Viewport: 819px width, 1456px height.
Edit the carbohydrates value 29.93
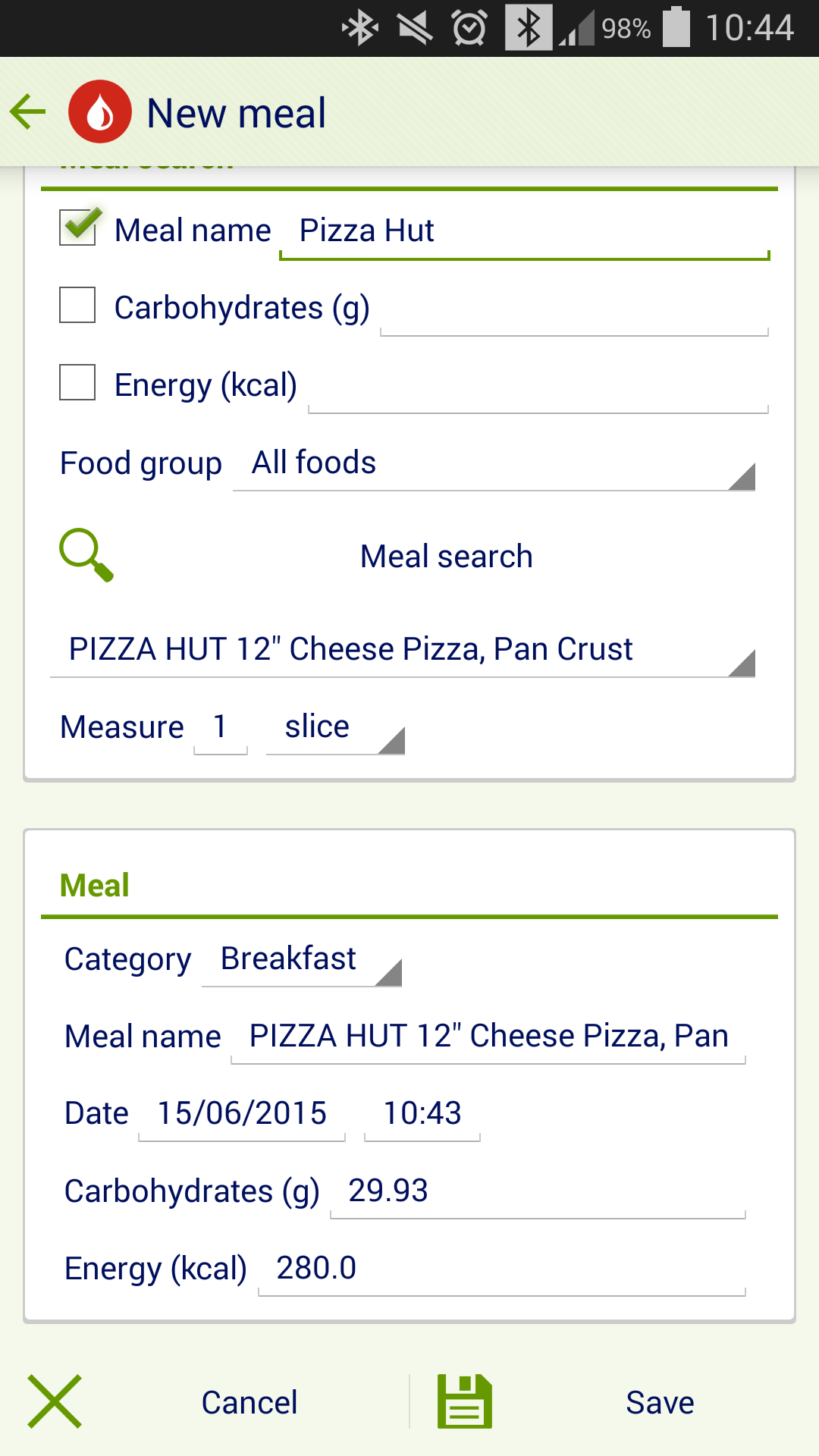(x=537, y=1192)
